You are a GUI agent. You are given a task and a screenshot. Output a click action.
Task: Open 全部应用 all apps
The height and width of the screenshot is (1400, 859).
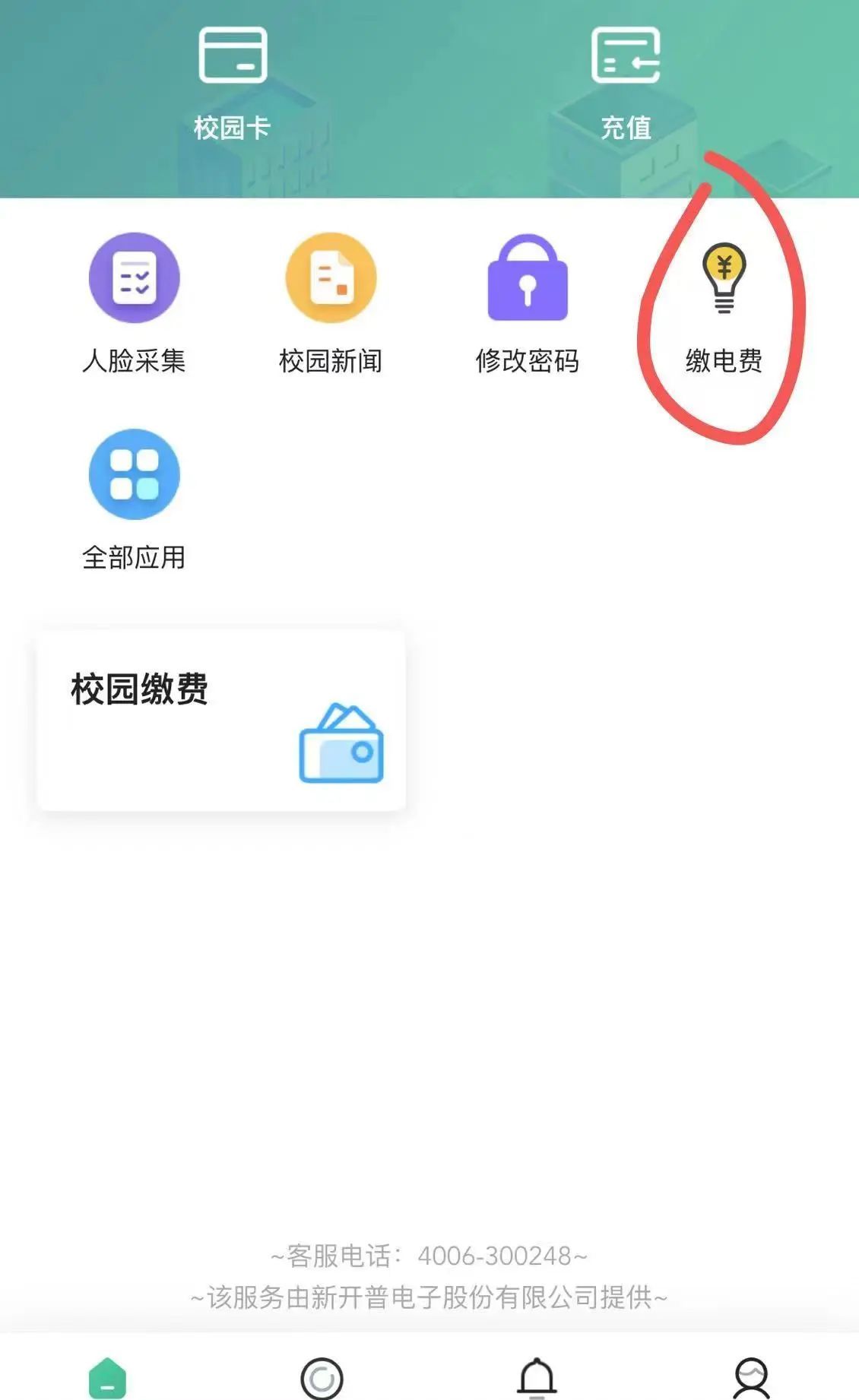click(x=135, y=499)
